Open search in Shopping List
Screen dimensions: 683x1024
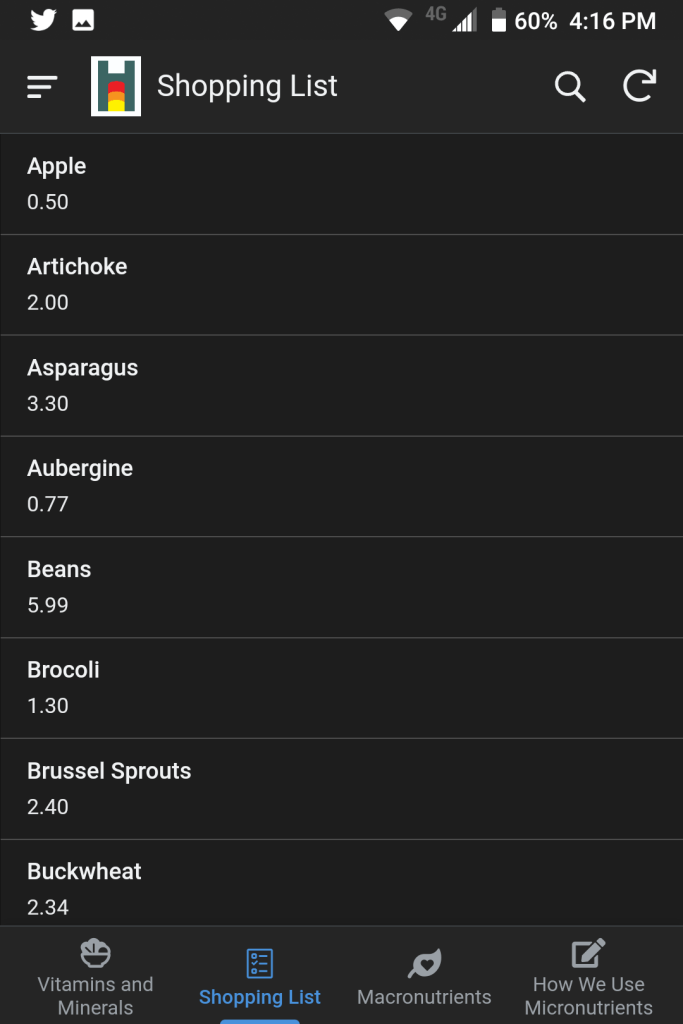pyautogui.click(x=570, y=87)
